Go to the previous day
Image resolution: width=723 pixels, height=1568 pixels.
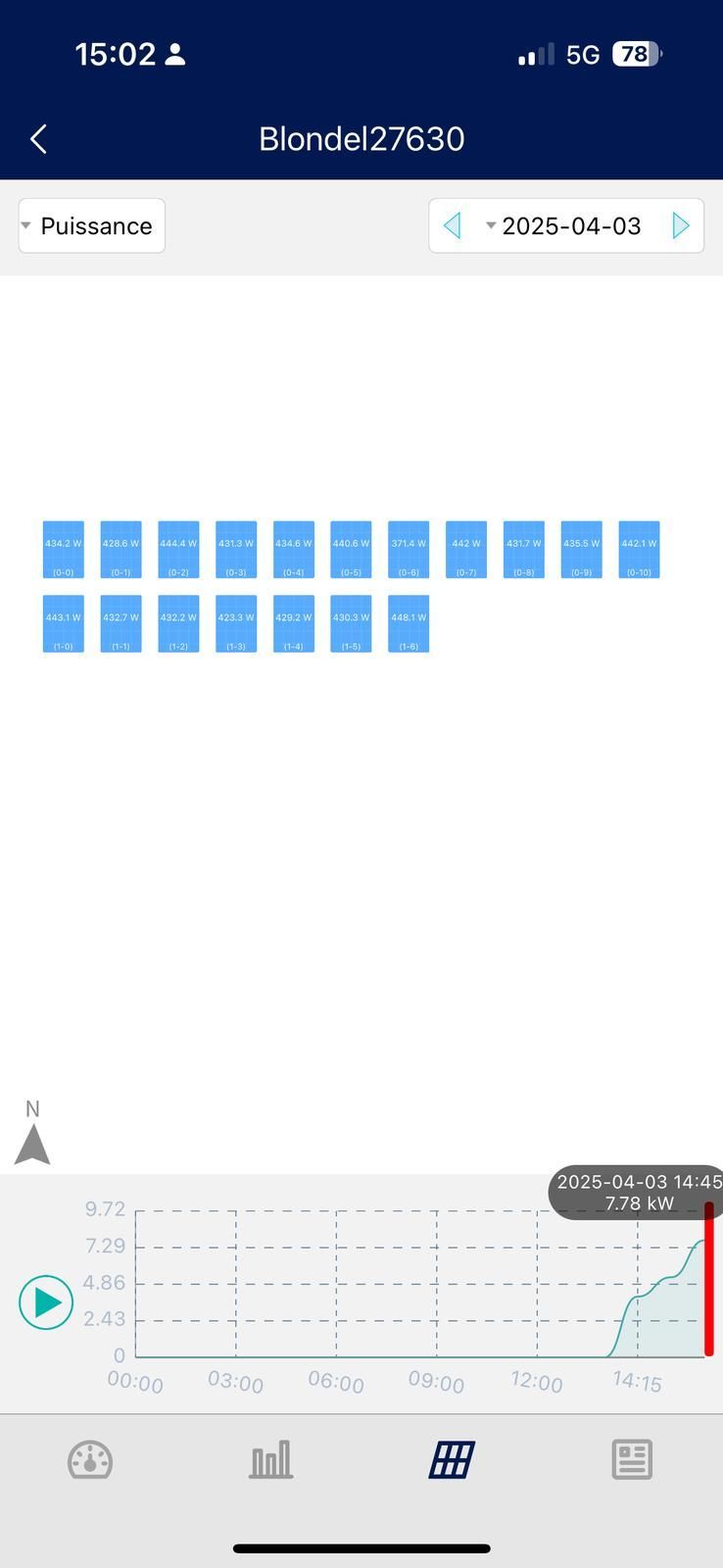pos(452,226)
